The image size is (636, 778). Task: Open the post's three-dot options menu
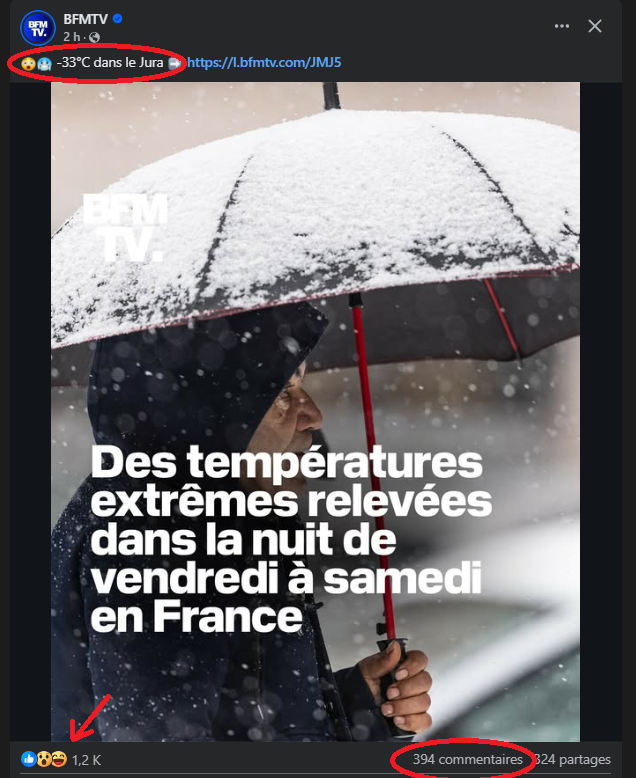click(x=563, y=26)
